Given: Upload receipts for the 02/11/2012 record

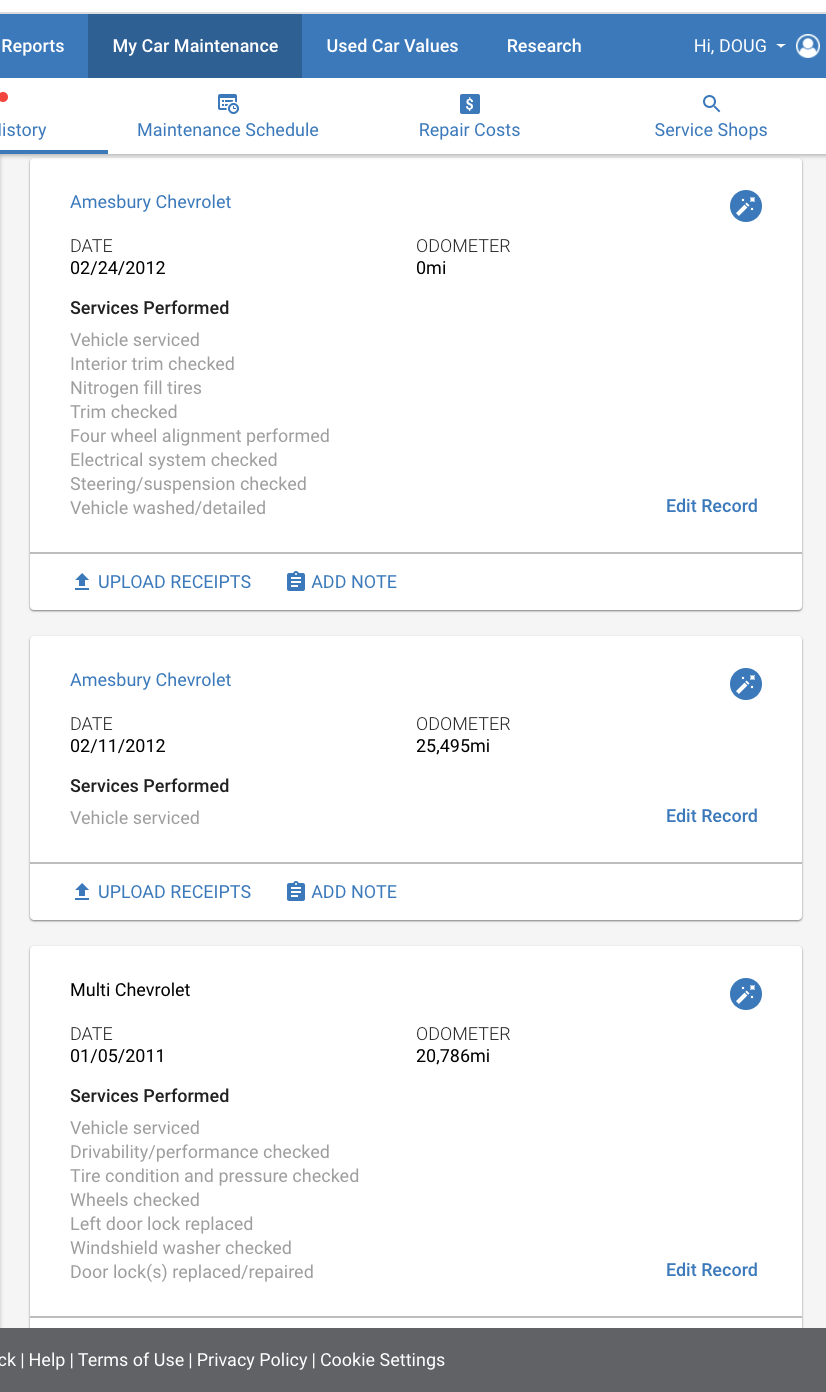Looking at the screenshot, I should coord(163,892).
